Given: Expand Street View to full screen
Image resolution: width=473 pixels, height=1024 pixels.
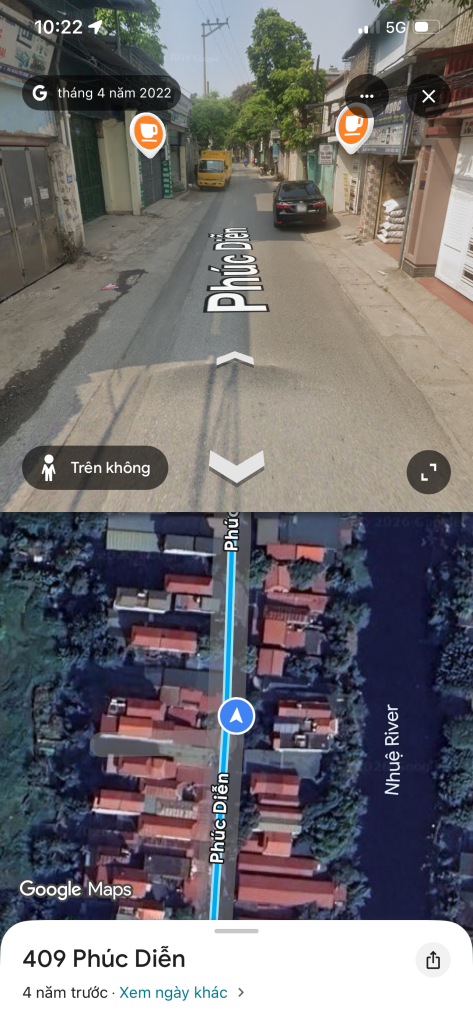Looking at the screenshot, I should [429, 472].
